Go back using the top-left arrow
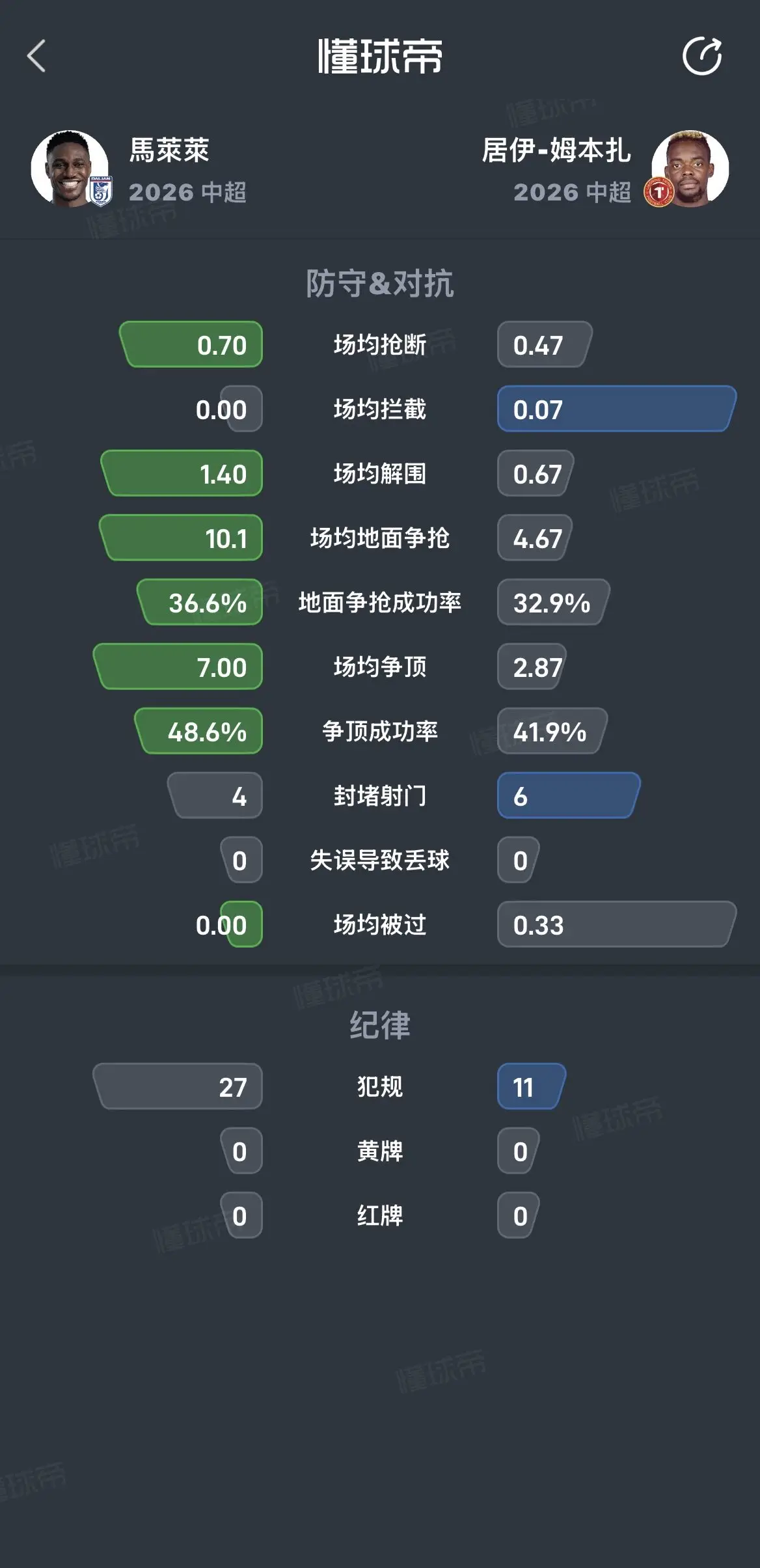 [x=36, y=56]
